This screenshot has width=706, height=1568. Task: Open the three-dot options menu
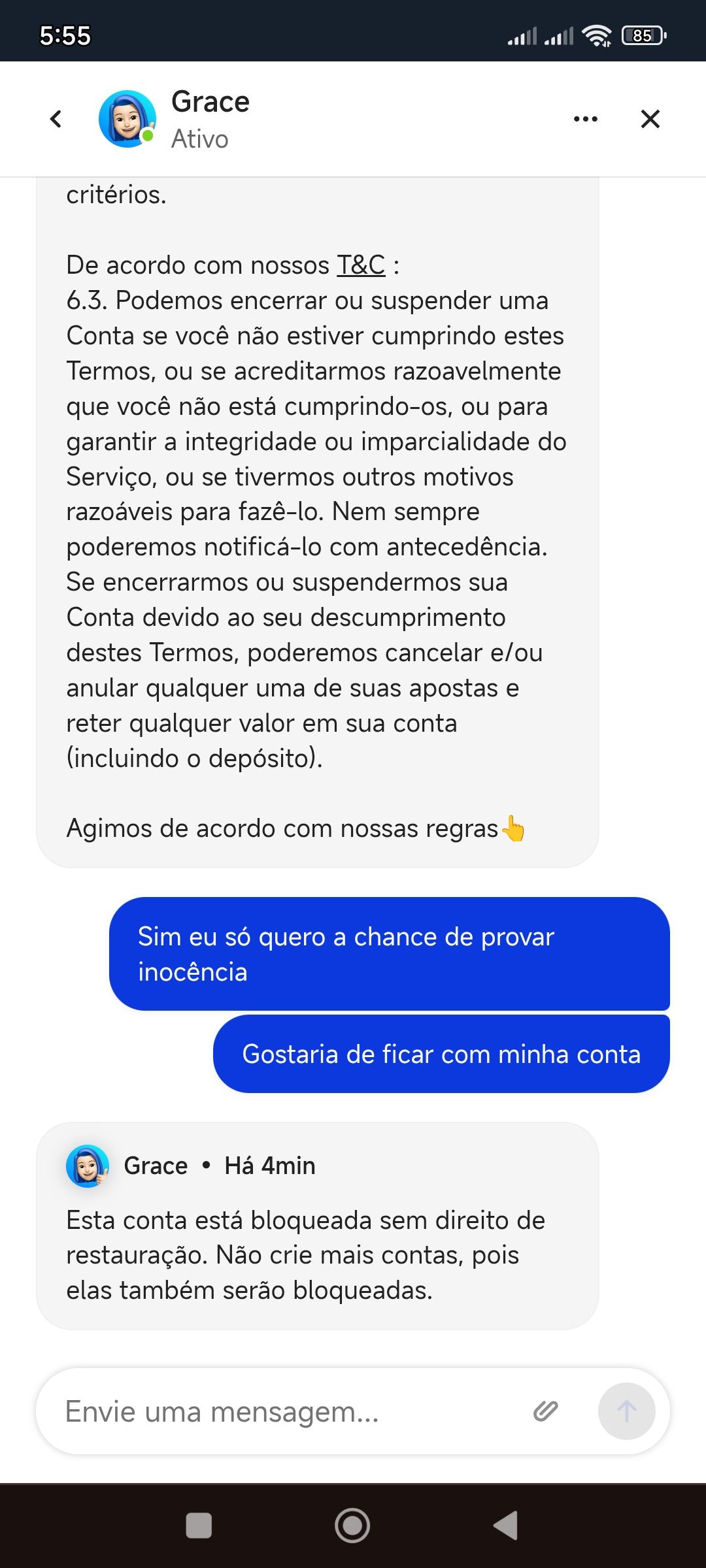tap(585, 119)
